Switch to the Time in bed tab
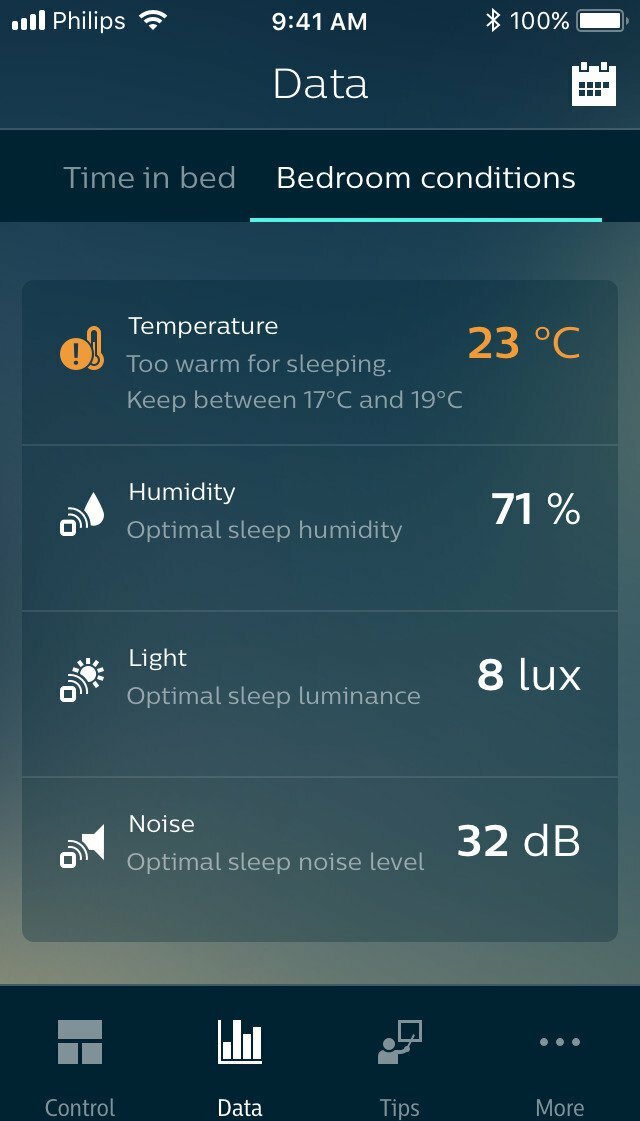The image size is (640, 1121). [149, 178]
